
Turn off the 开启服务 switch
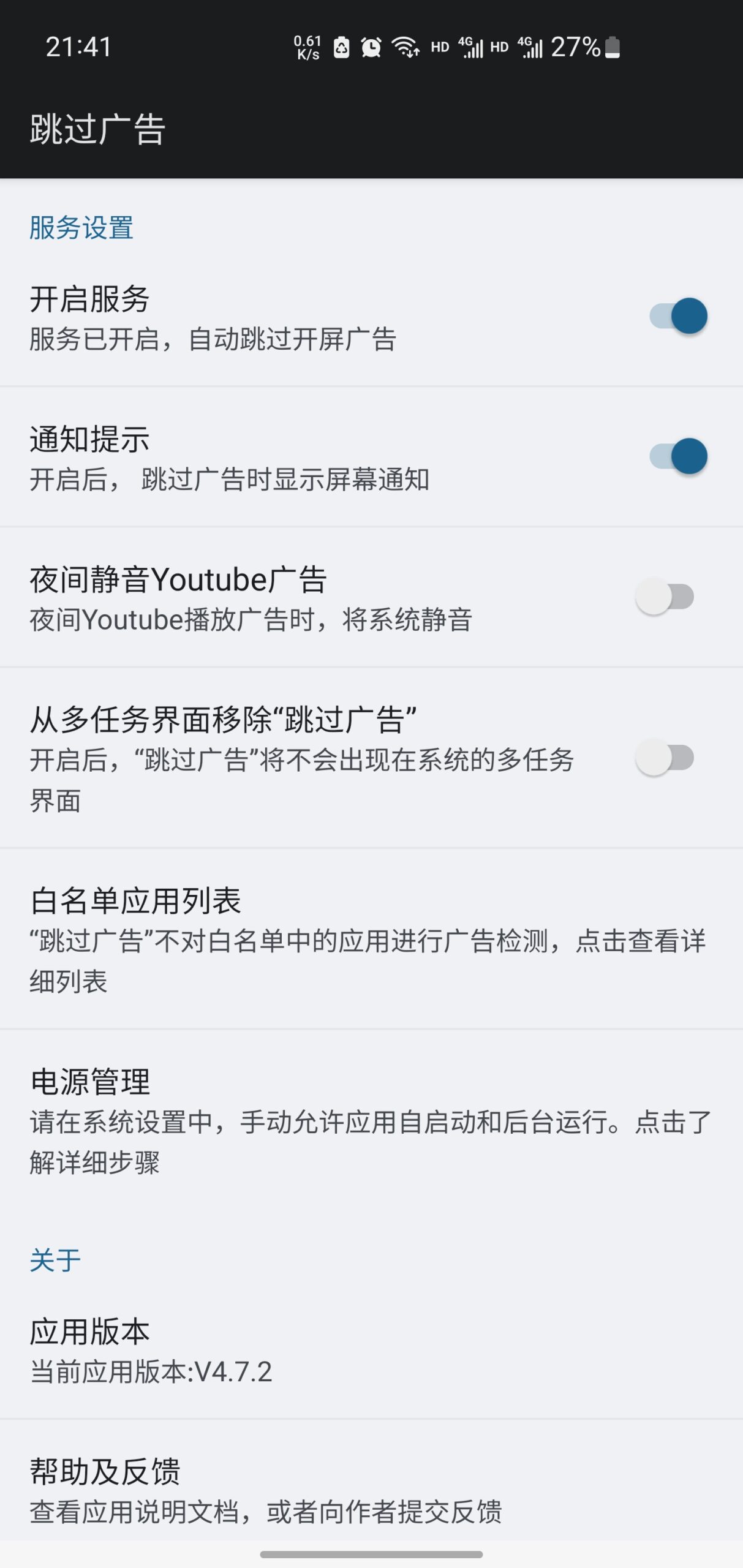pyautogui.click(x=678, y=316)
